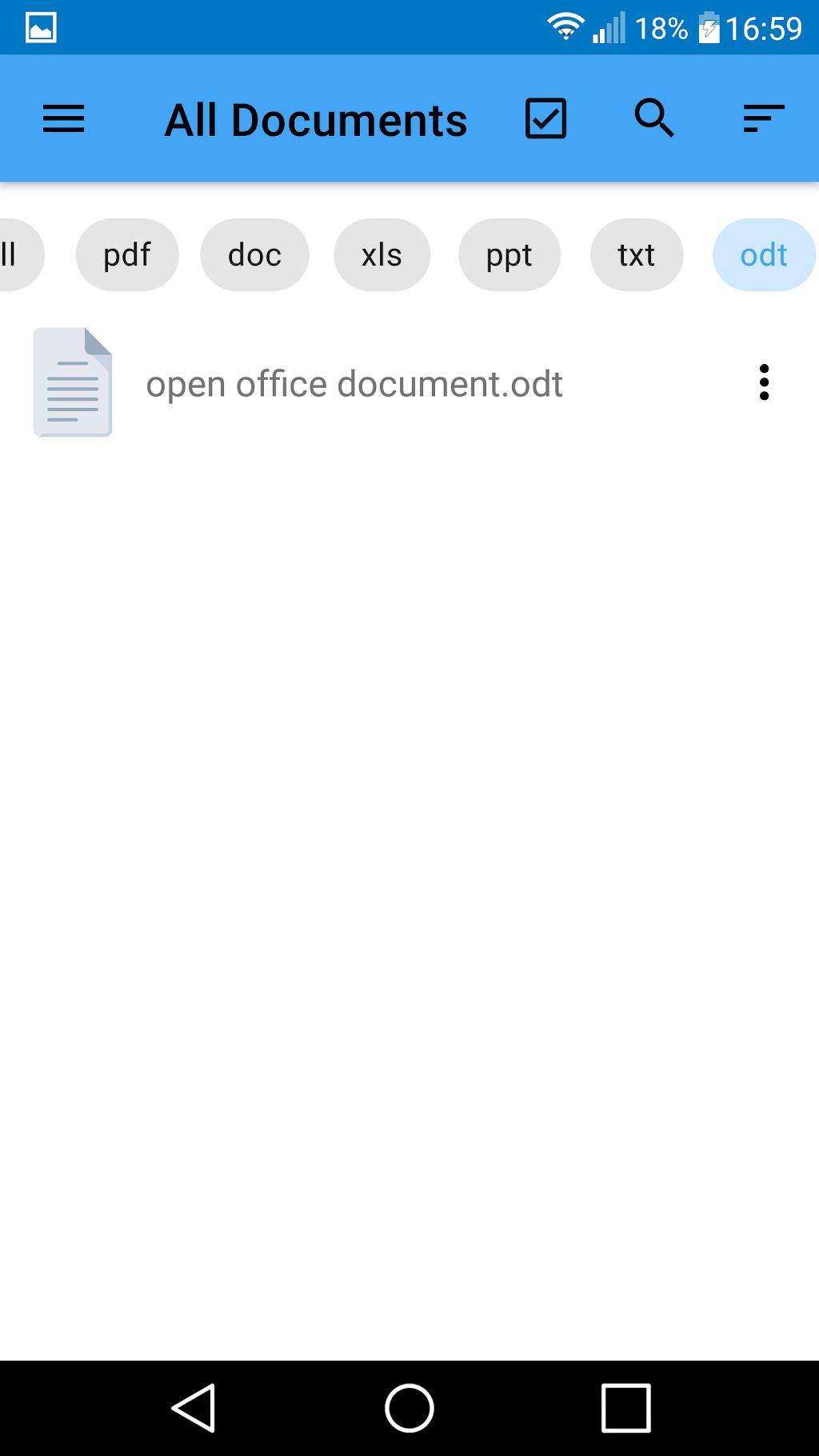This screenshot has width=819, height=1456.
Task: Show only txt files
Action: click(x=637, y=254)
